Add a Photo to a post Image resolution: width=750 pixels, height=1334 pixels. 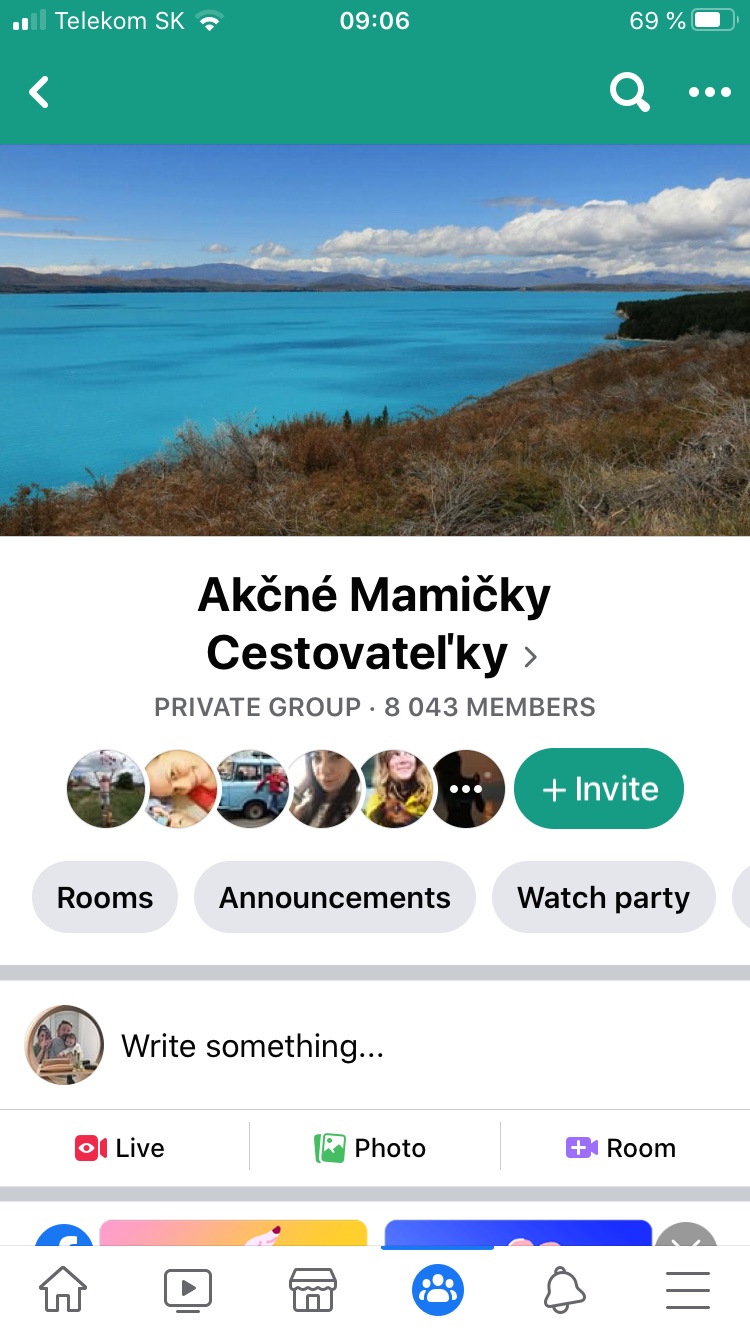(x=371, y=1148)
